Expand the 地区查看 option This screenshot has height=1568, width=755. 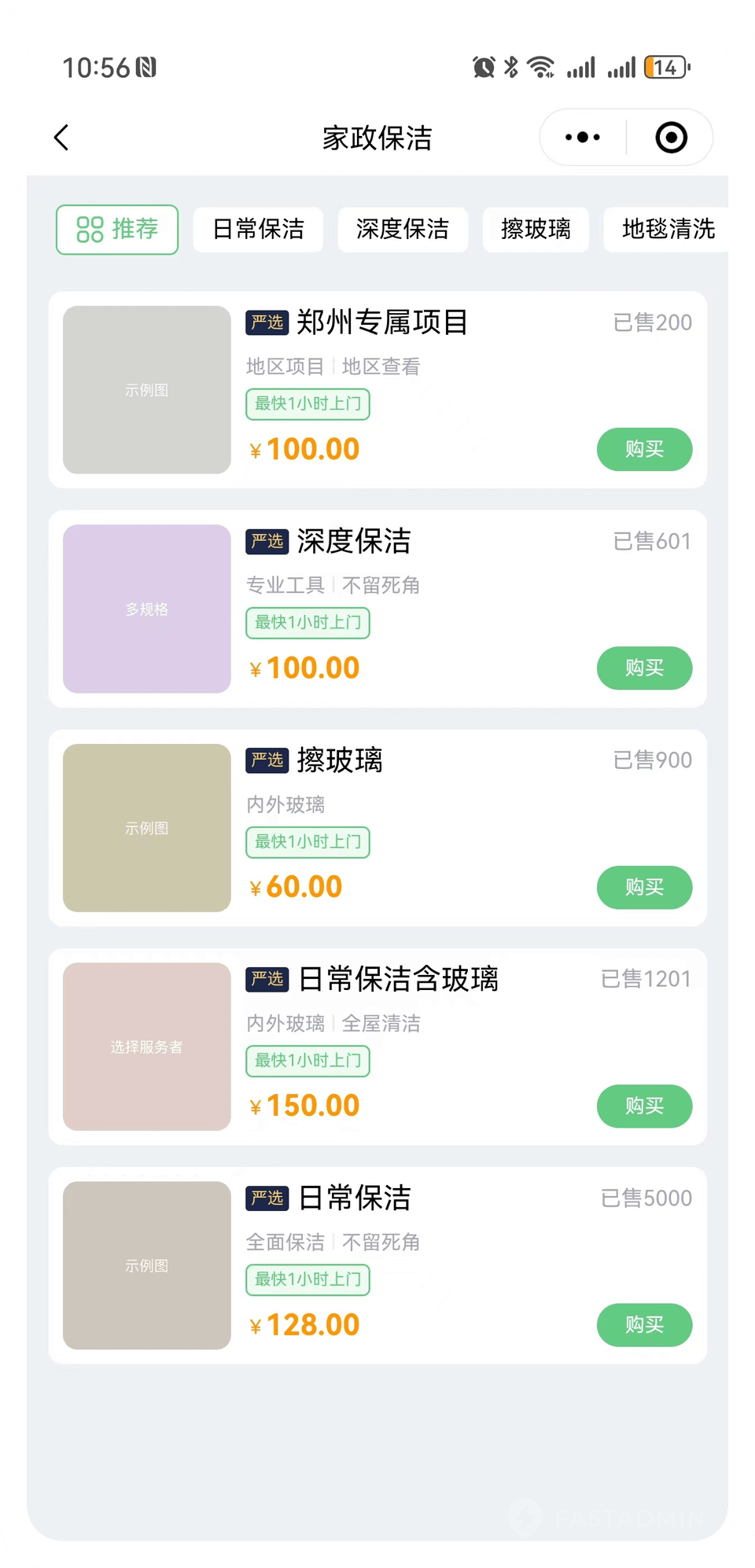click(383, 366)
